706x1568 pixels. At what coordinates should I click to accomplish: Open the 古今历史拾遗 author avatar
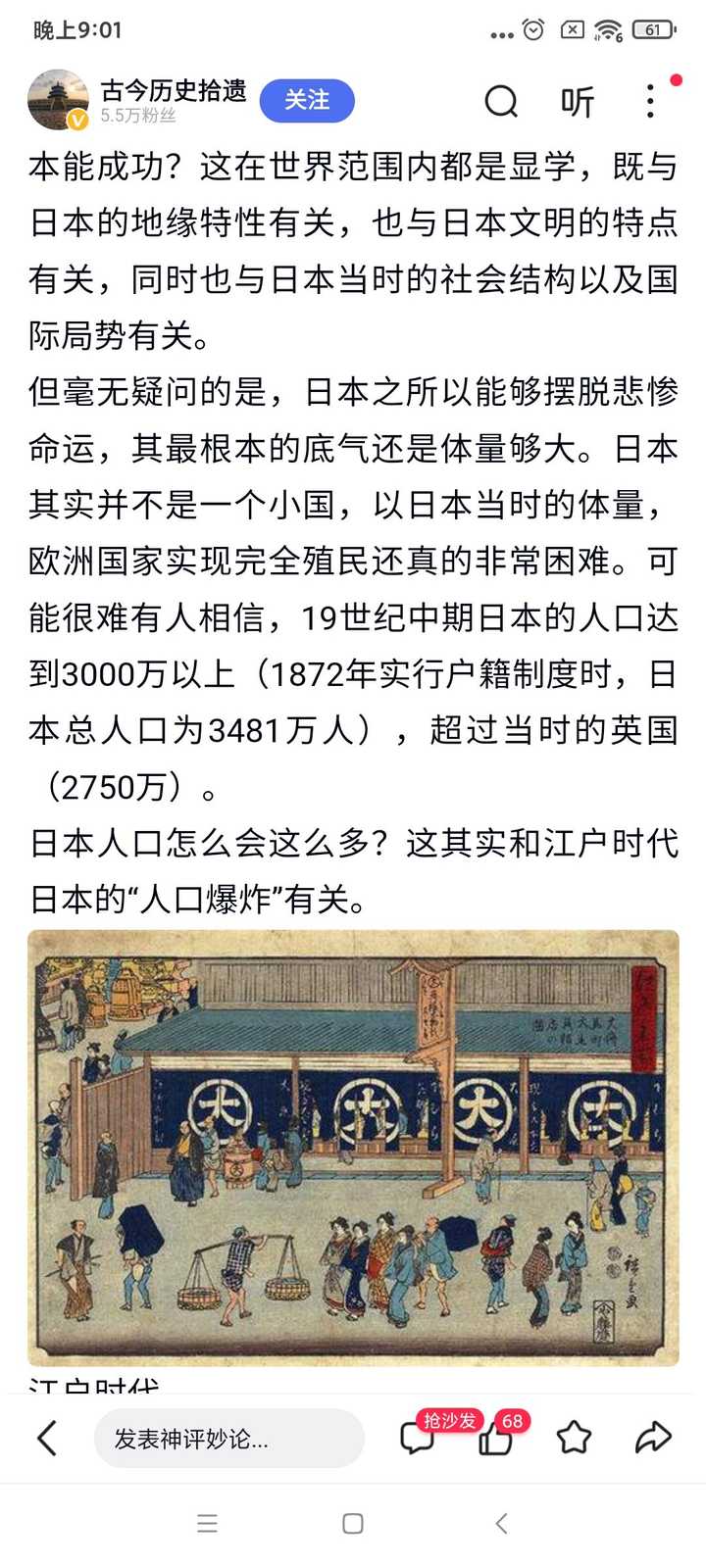tap(58, 100)
